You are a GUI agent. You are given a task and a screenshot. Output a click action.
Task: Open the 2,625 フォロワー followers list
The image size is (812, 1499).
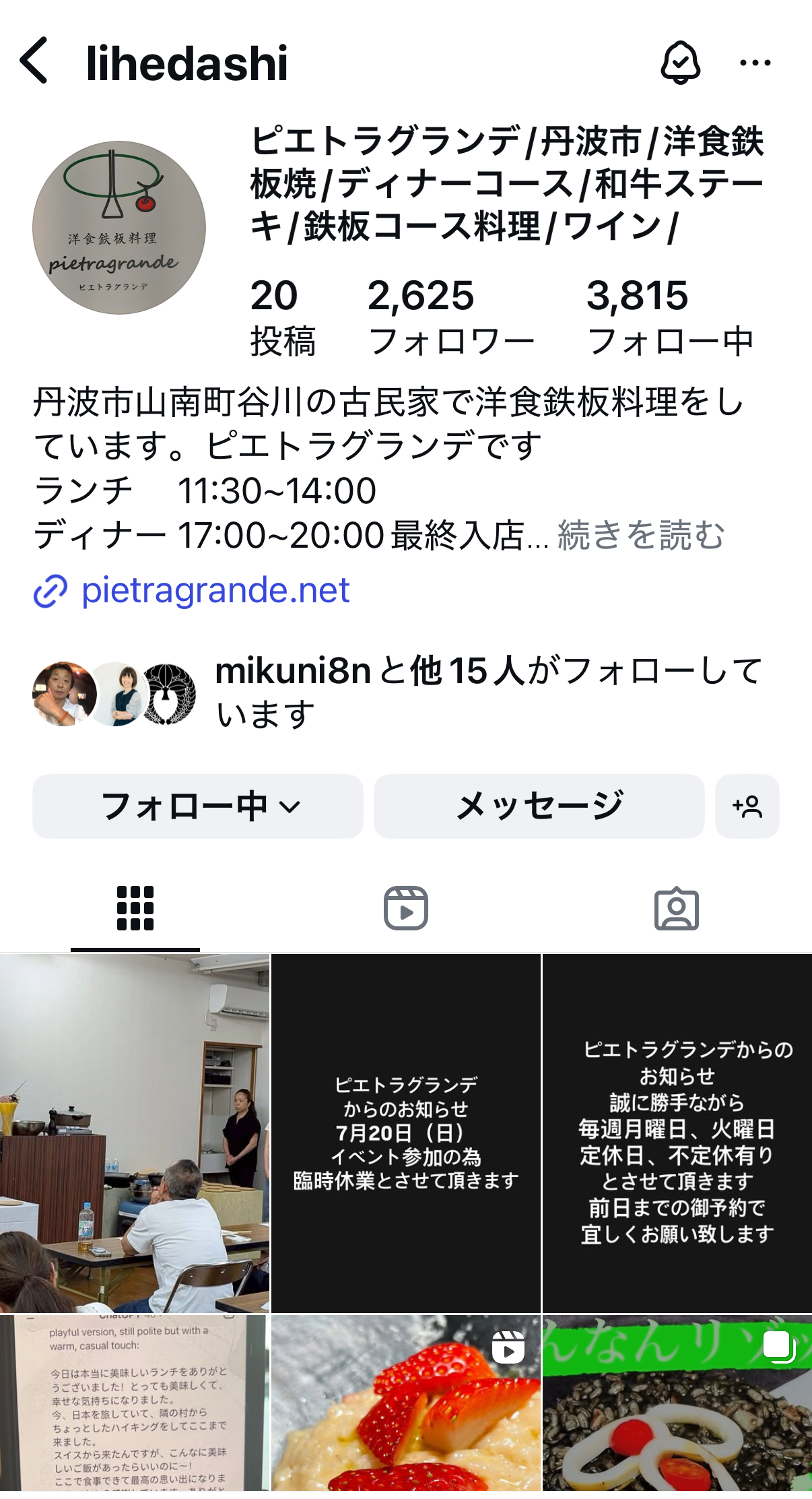click(451, 317)
